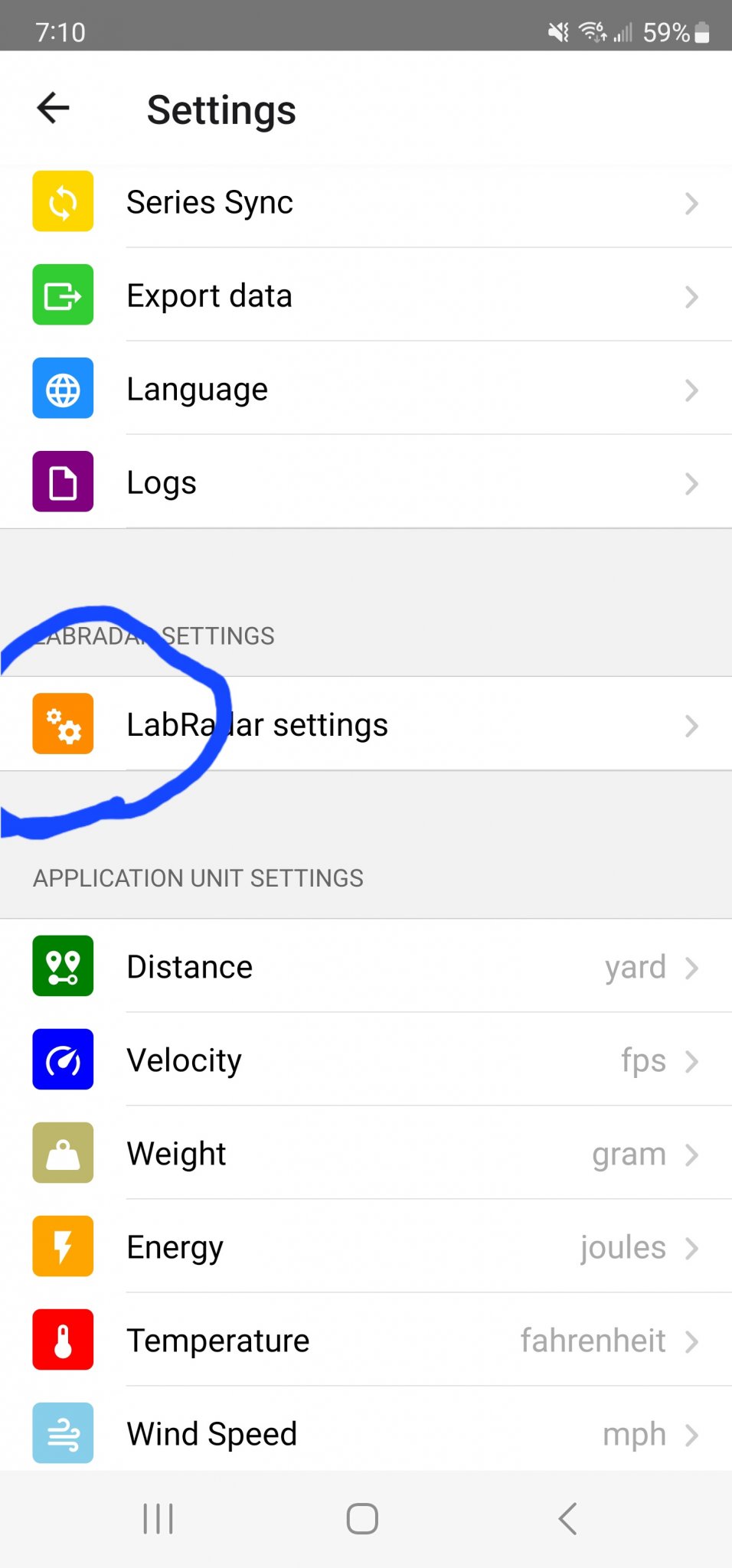
Task: Open Language settings
Action: (366, 390)
